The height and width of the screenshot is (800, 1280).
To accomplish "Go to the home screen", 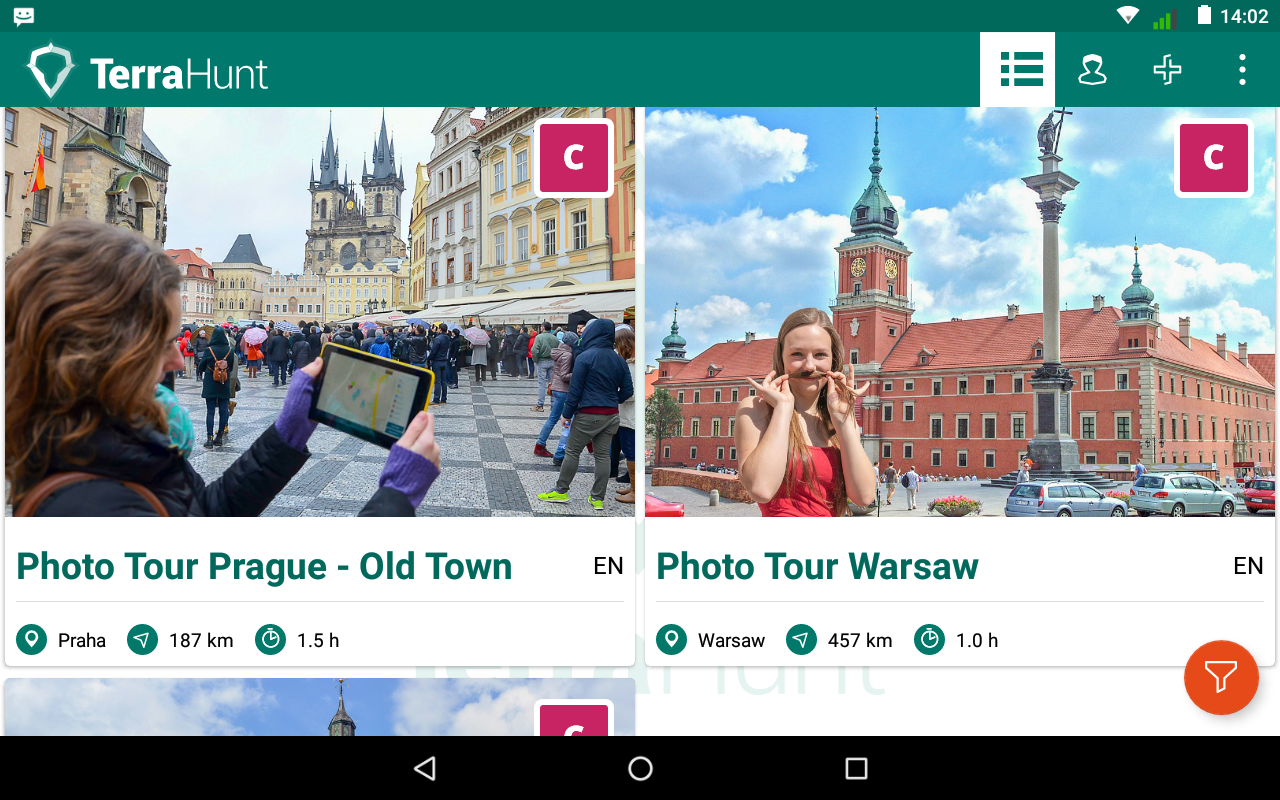I will pyautogui.click(x=640, y=768).
